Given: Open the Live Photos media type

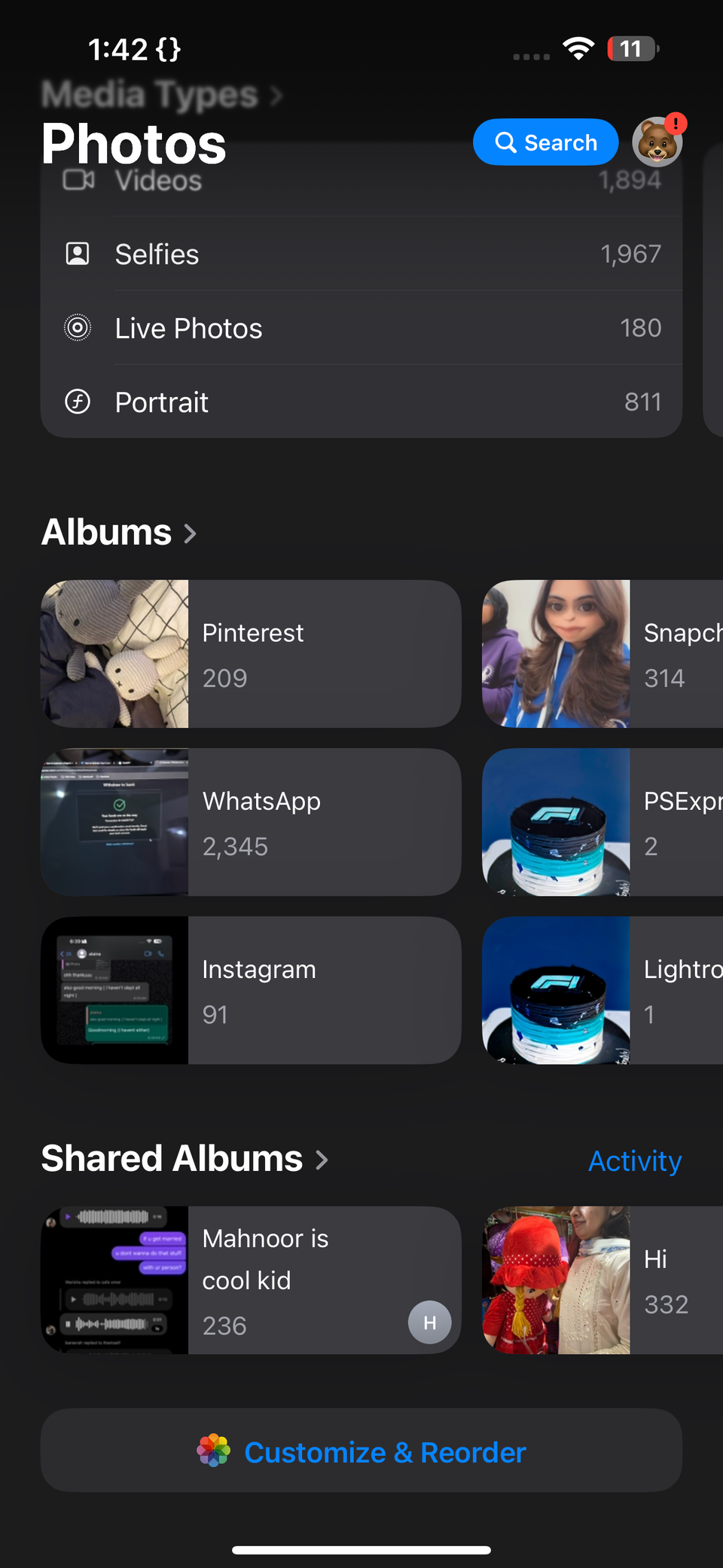Looking at the screenshot, I should click(x=361, y=329).
